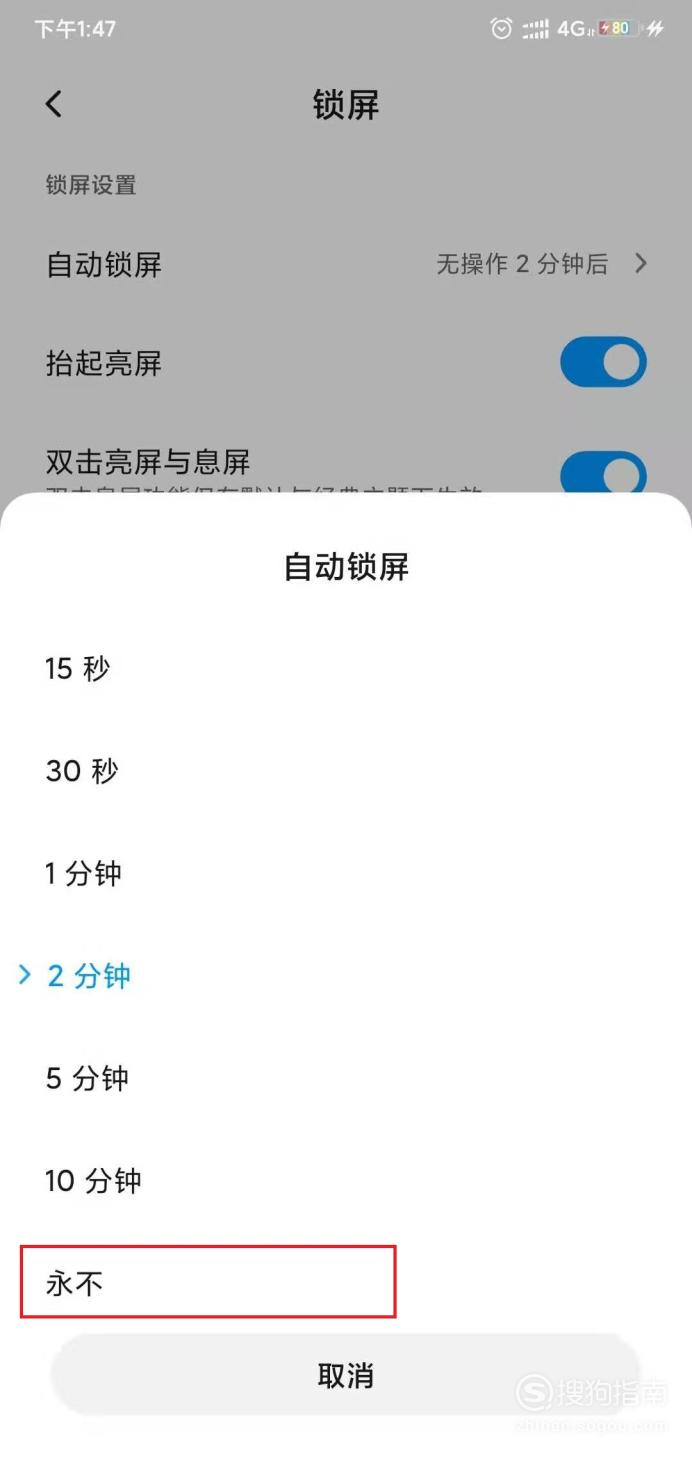Tap the selected 2 分钟 option
The image size is (692, 1460).
click(89, 976)
